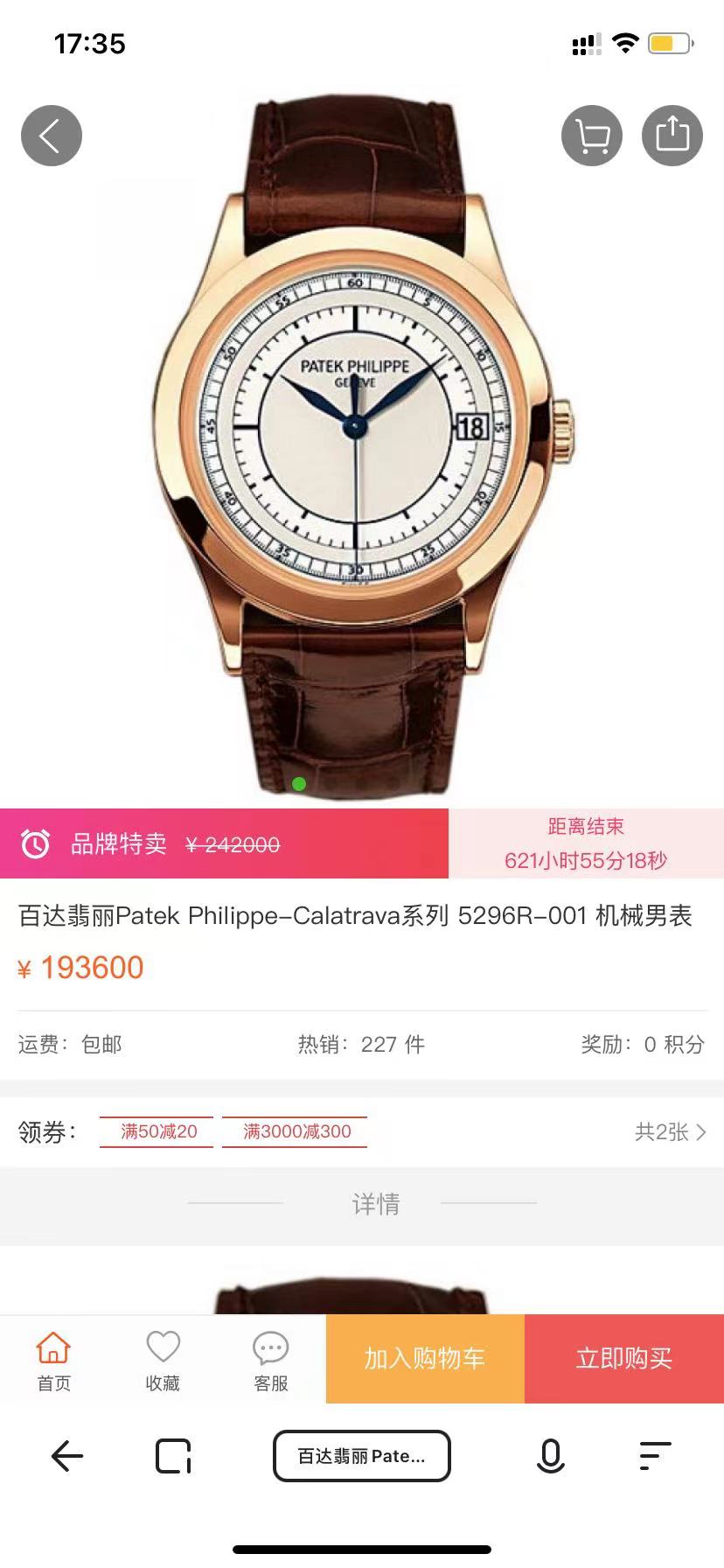Open the browser menu icon

(x=655, y=1456)
